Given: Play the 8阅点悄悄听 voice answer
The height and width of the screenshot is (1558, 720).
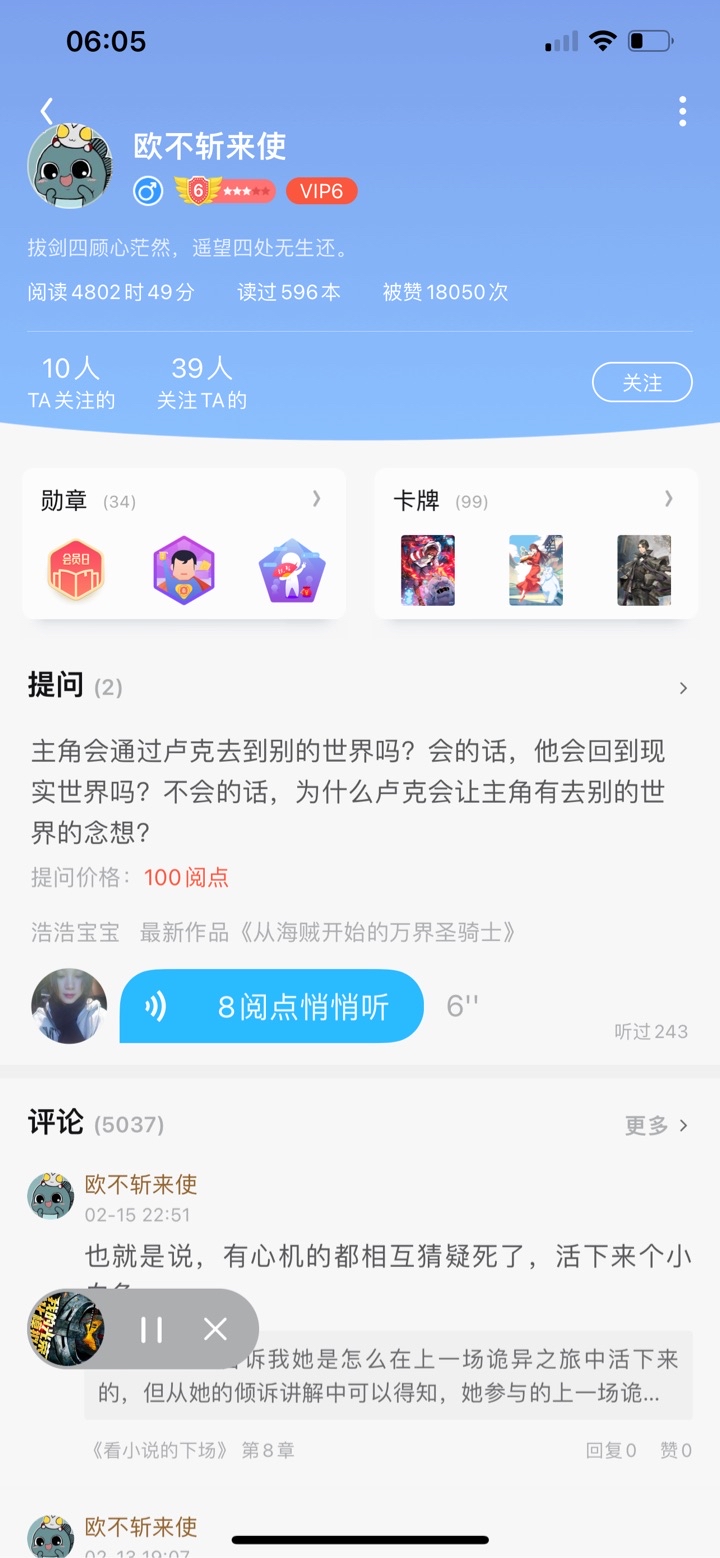Looking at the screenshot, I should coord(272,1006).
